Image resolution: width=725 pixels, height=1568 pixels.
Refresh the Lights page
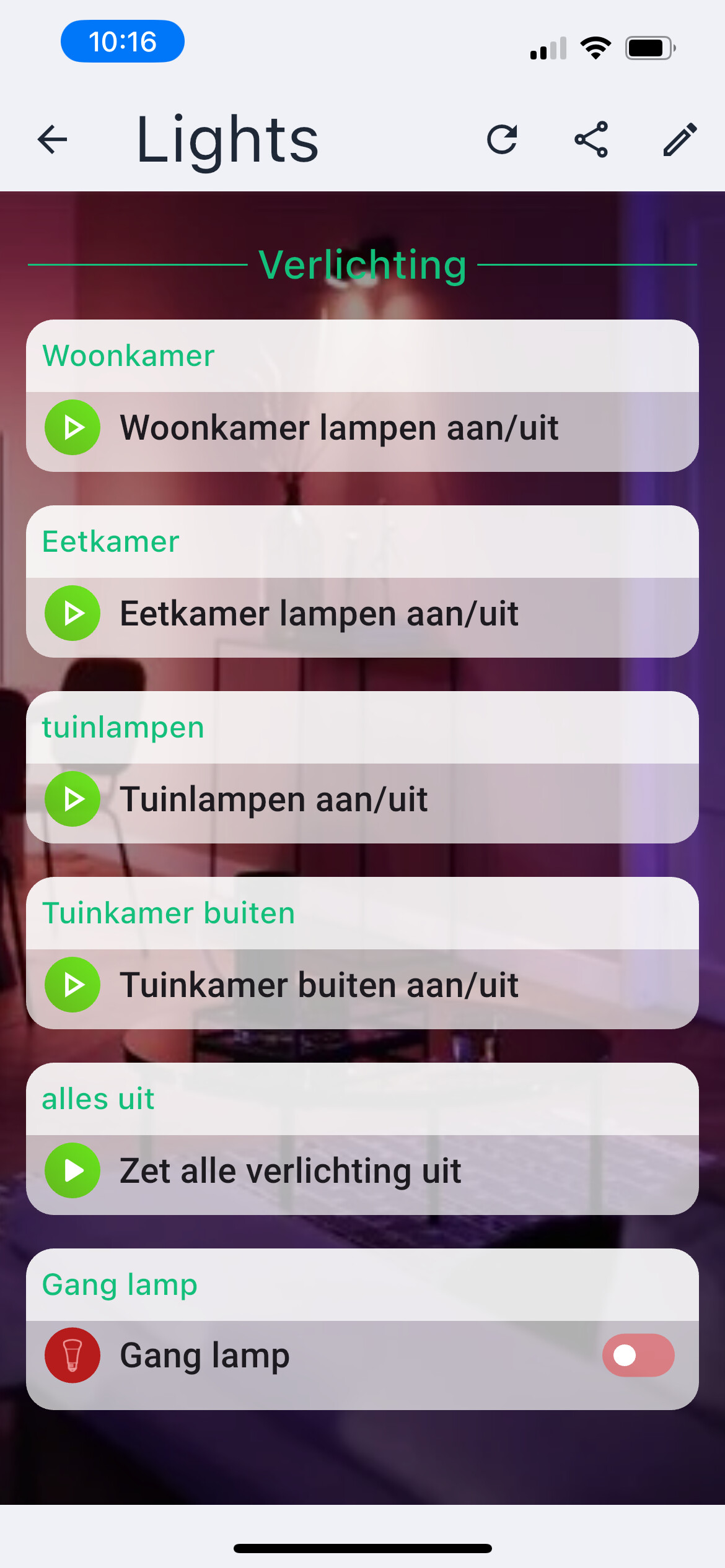tap(502, 139)
